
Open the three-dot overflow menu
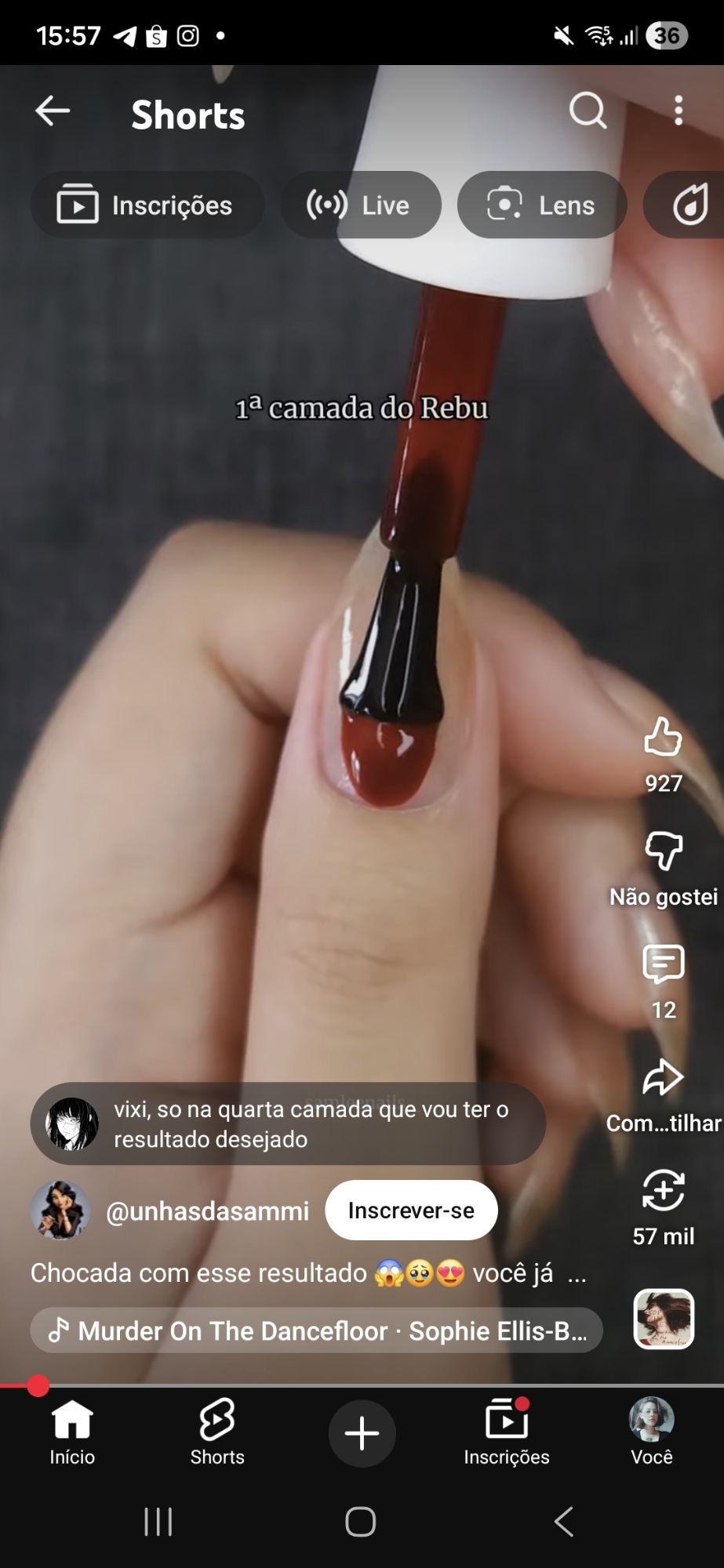[679, 111]
